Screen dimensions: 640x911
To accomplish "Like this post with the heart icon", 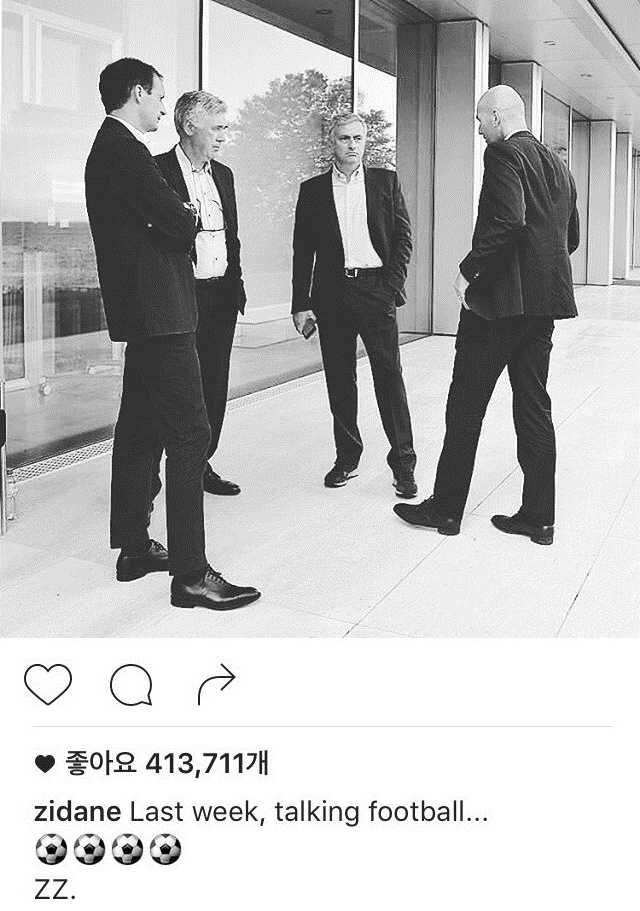I will click(48, 685).
